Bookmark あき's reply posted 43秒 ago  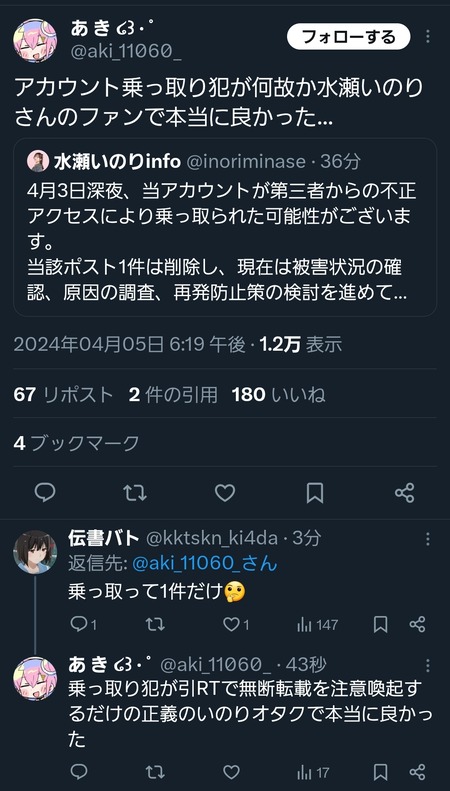(380, 772)
